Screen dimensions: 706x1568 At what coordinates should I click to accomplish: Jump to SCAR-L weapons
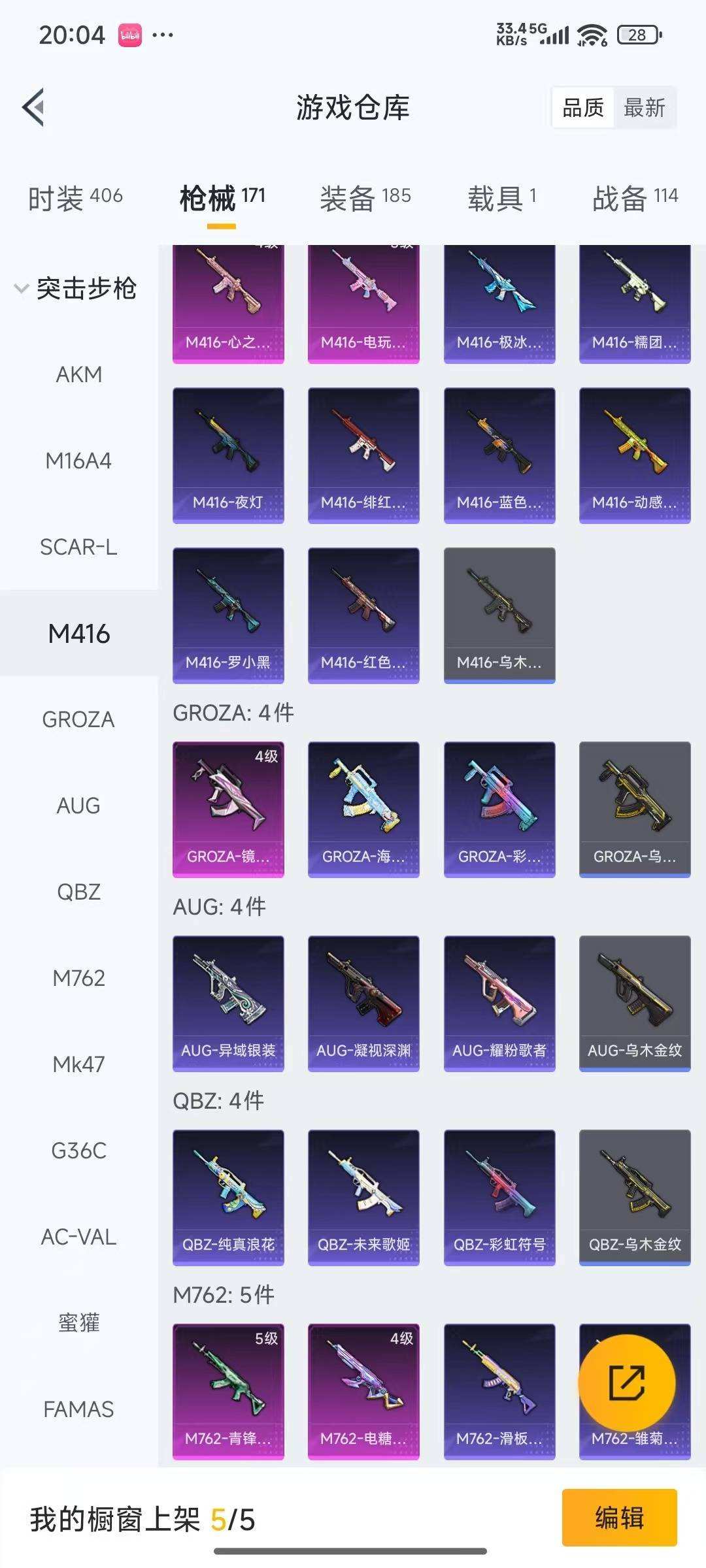pyautogui.click(x=78, y=547)
